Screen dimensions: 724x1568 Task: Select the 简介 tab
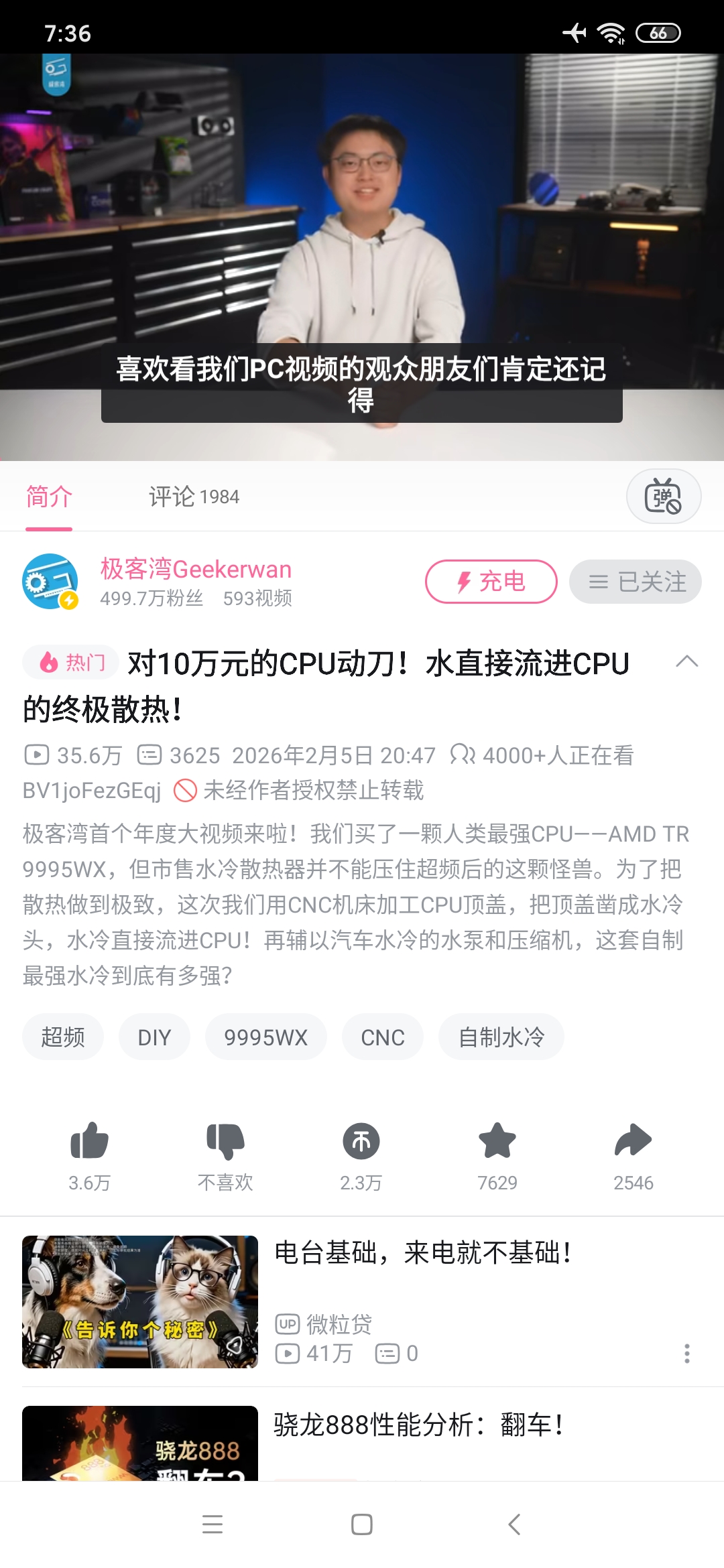click(49, 497)
